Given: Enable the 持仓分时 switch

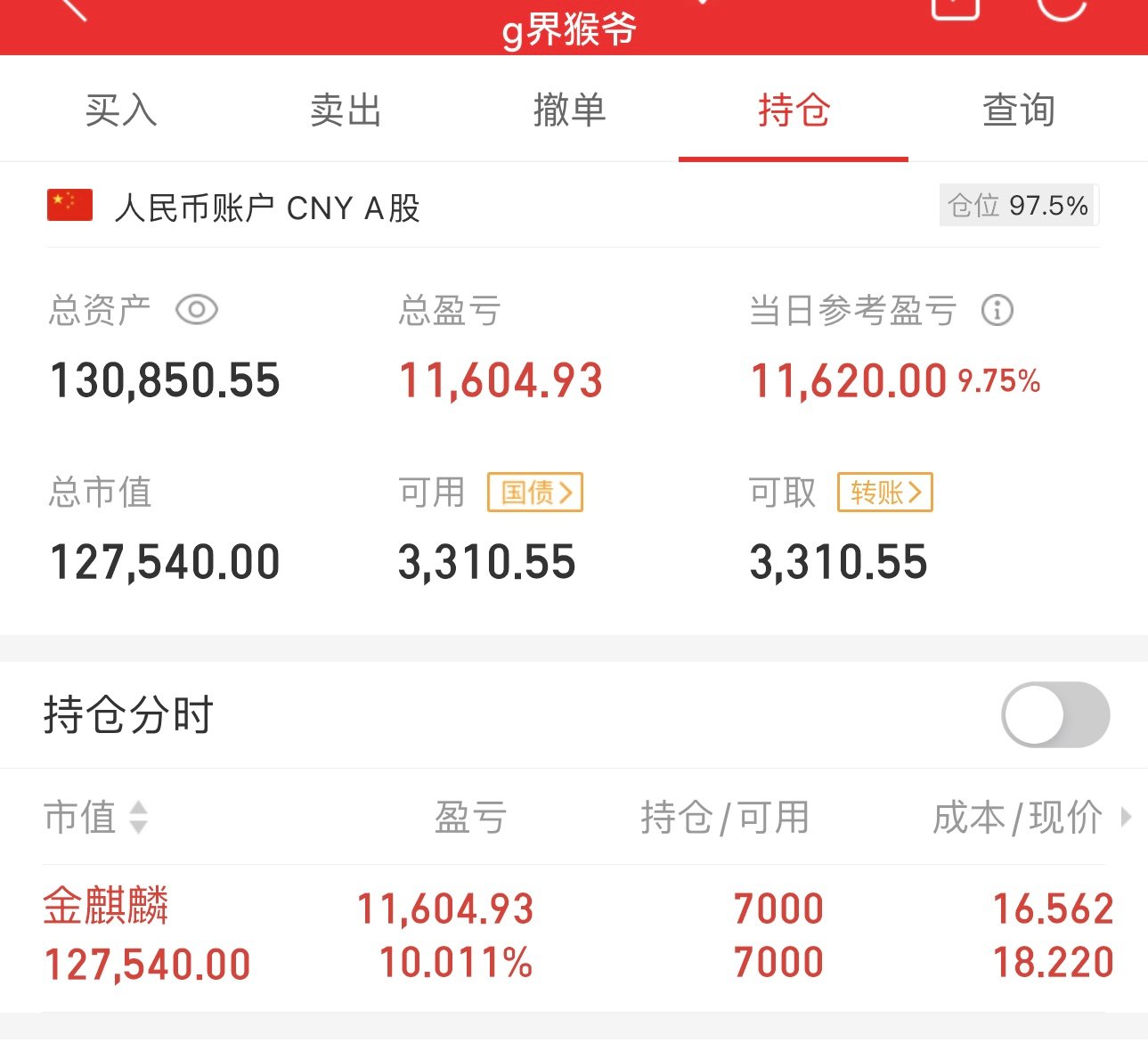Looking at the screenshot, I should tap(1055, 714).
